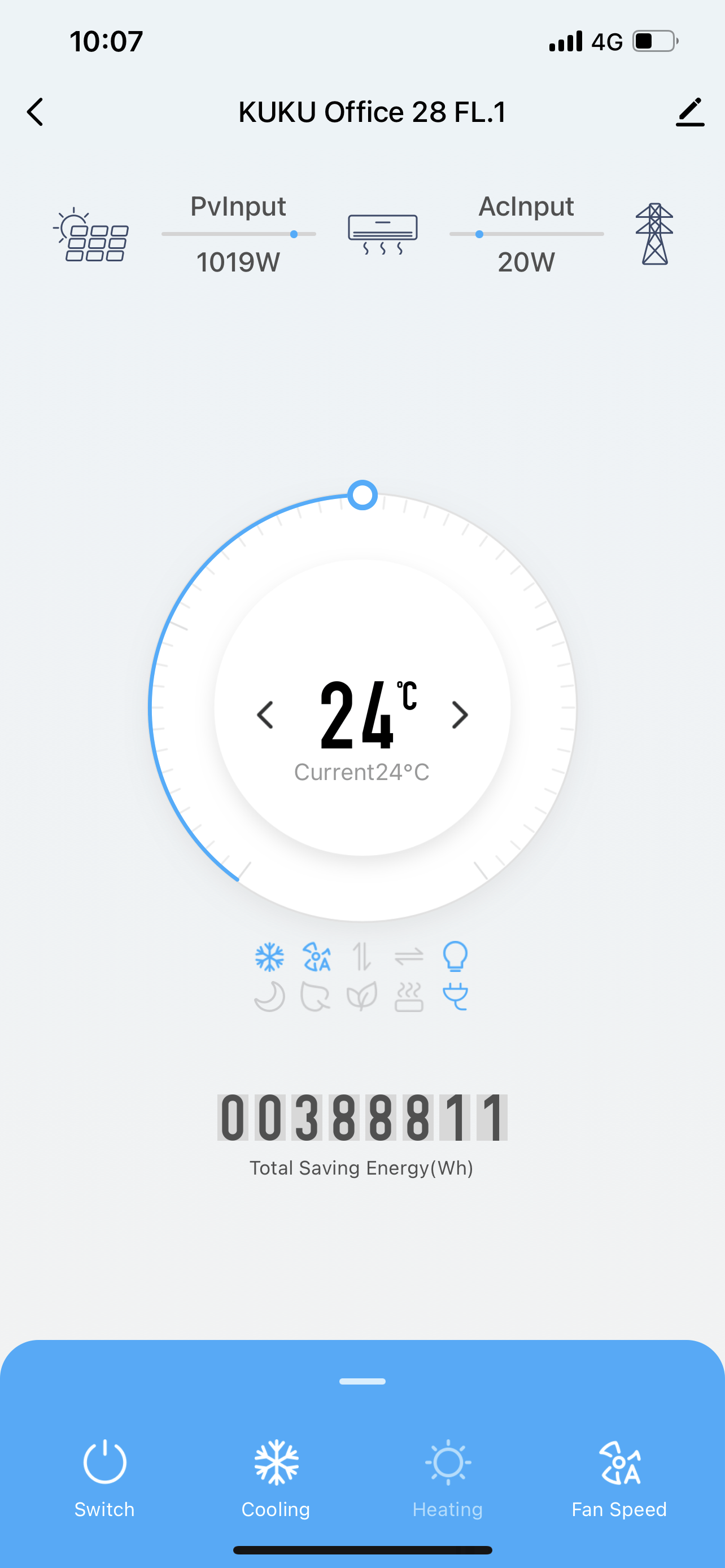Increase temperature with the right chevron
The image size is (725, 1568).
pyautogui.click(x=460, y=715)
